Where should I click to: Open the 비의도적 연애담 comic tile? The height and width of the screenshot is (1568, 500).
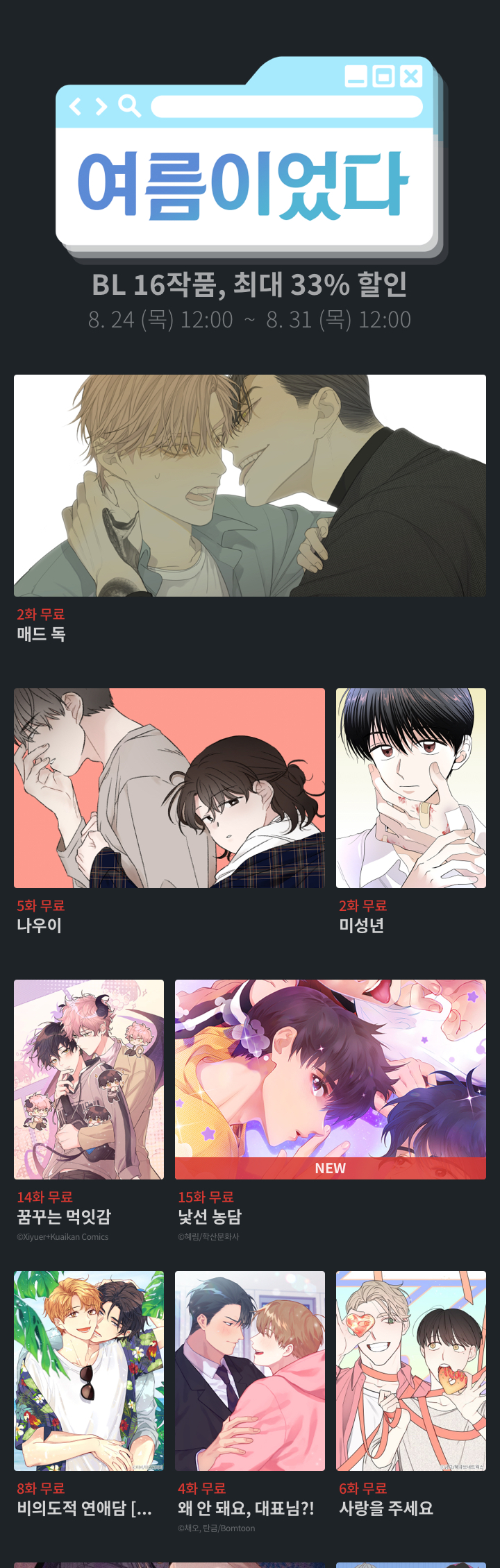tap(89, 1371)
